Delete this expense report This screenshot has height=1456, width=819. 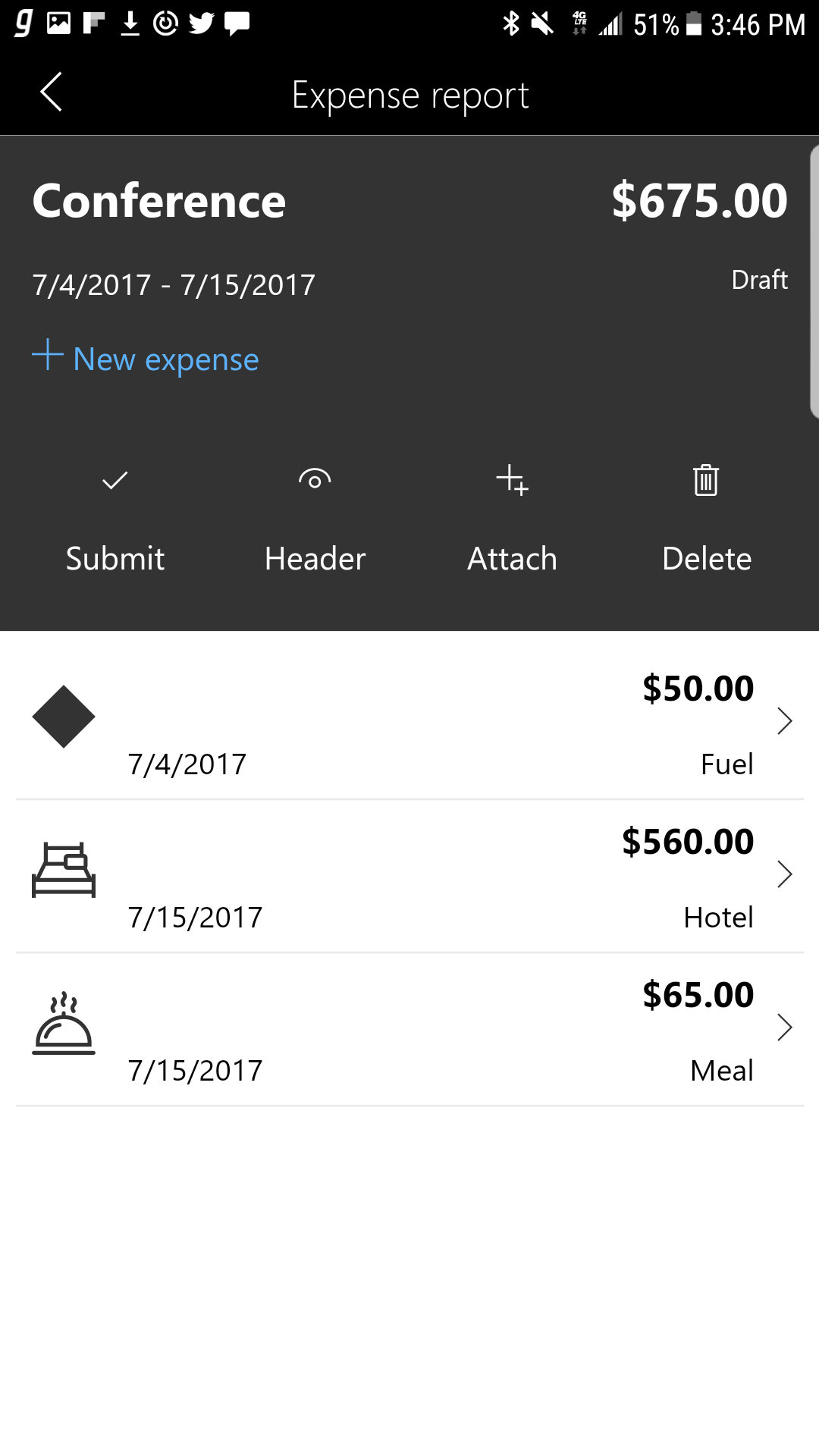[706, 519]
